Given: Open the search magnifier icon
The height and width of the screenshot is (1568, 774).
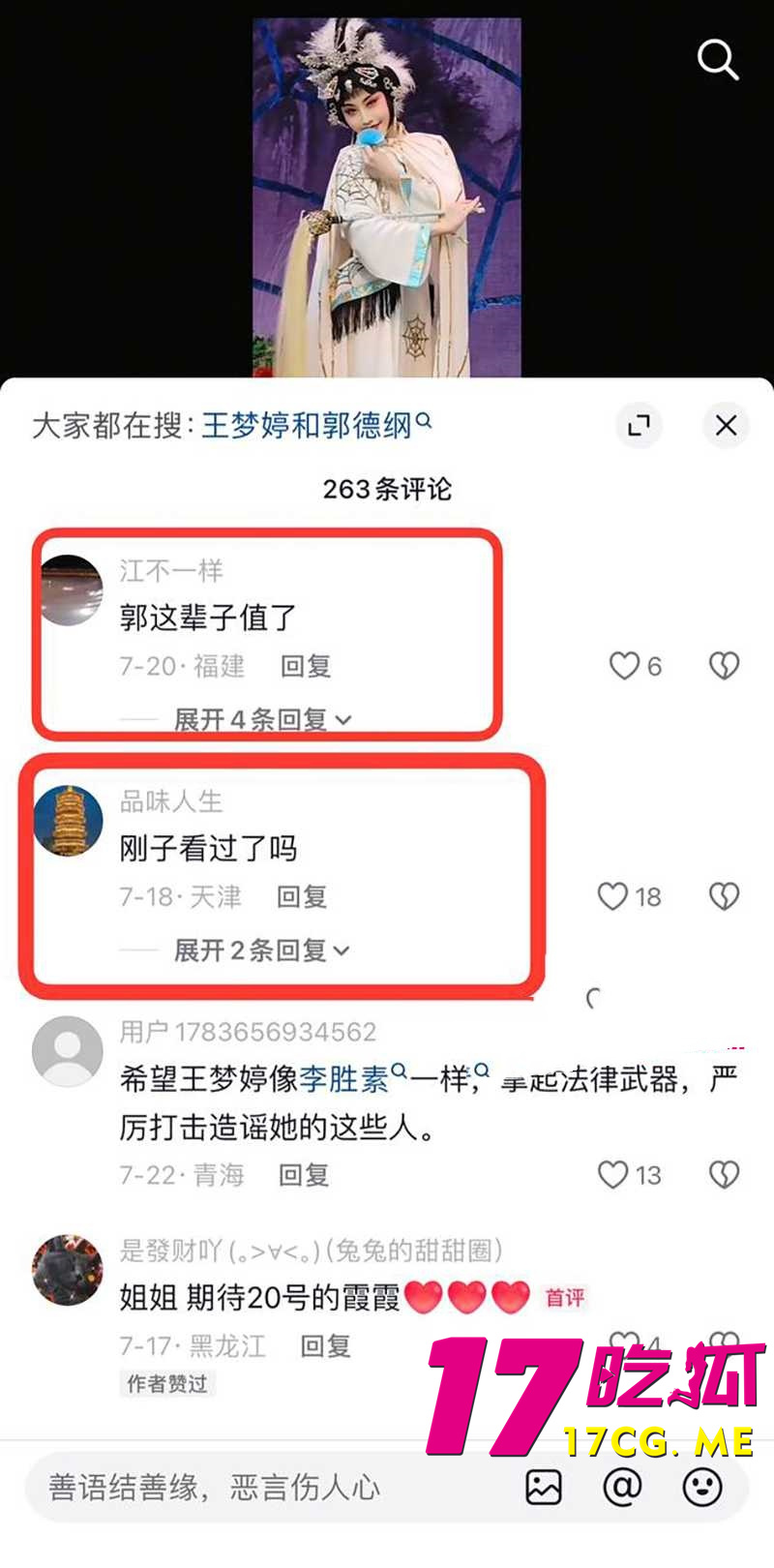Looking at the screenshot, I should coord(717,60).
